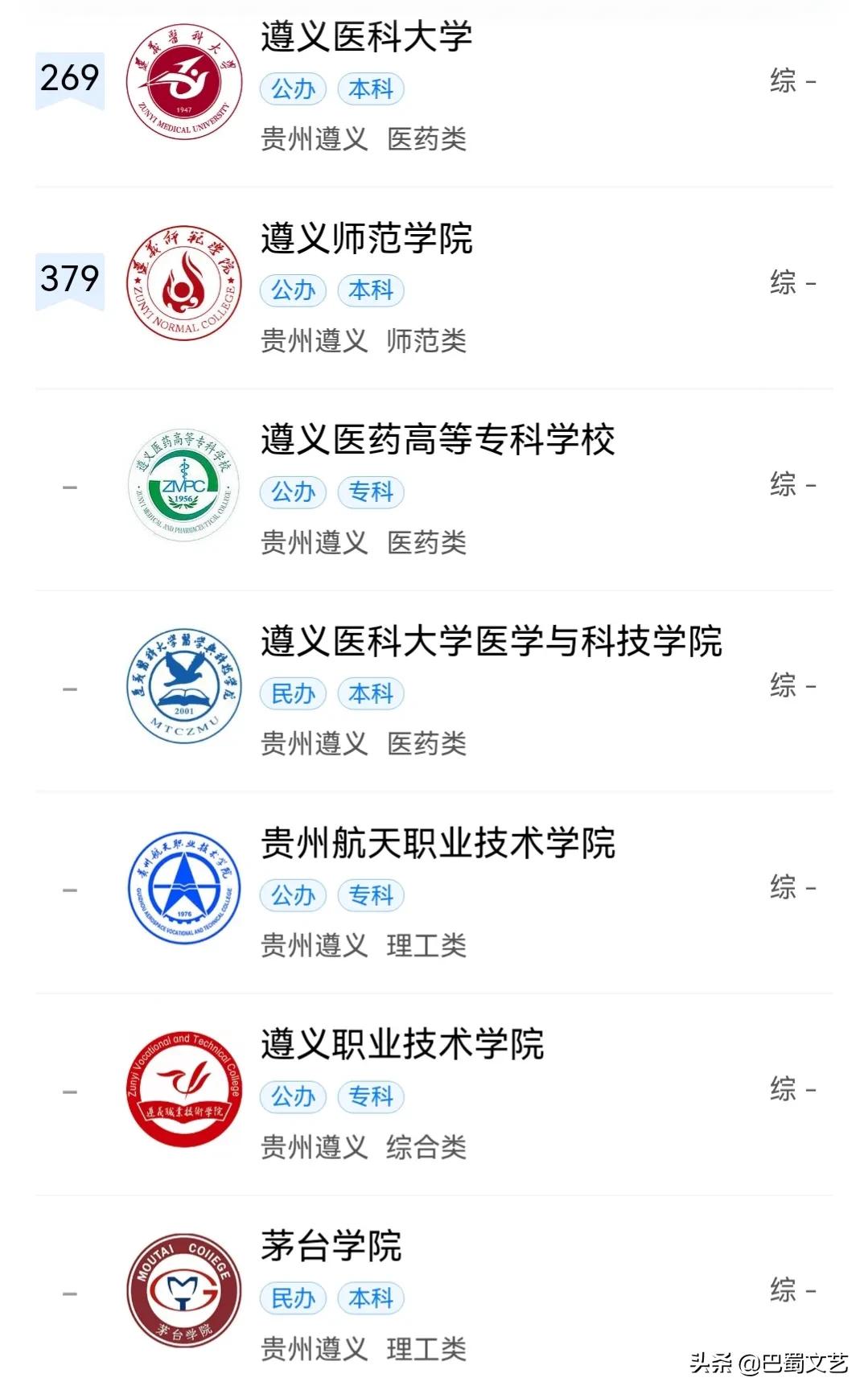Click the 本科 label on 遵义职业技术学院 row
The height and width of the screenshot is (1394, 868).
tap(371, 1096)
